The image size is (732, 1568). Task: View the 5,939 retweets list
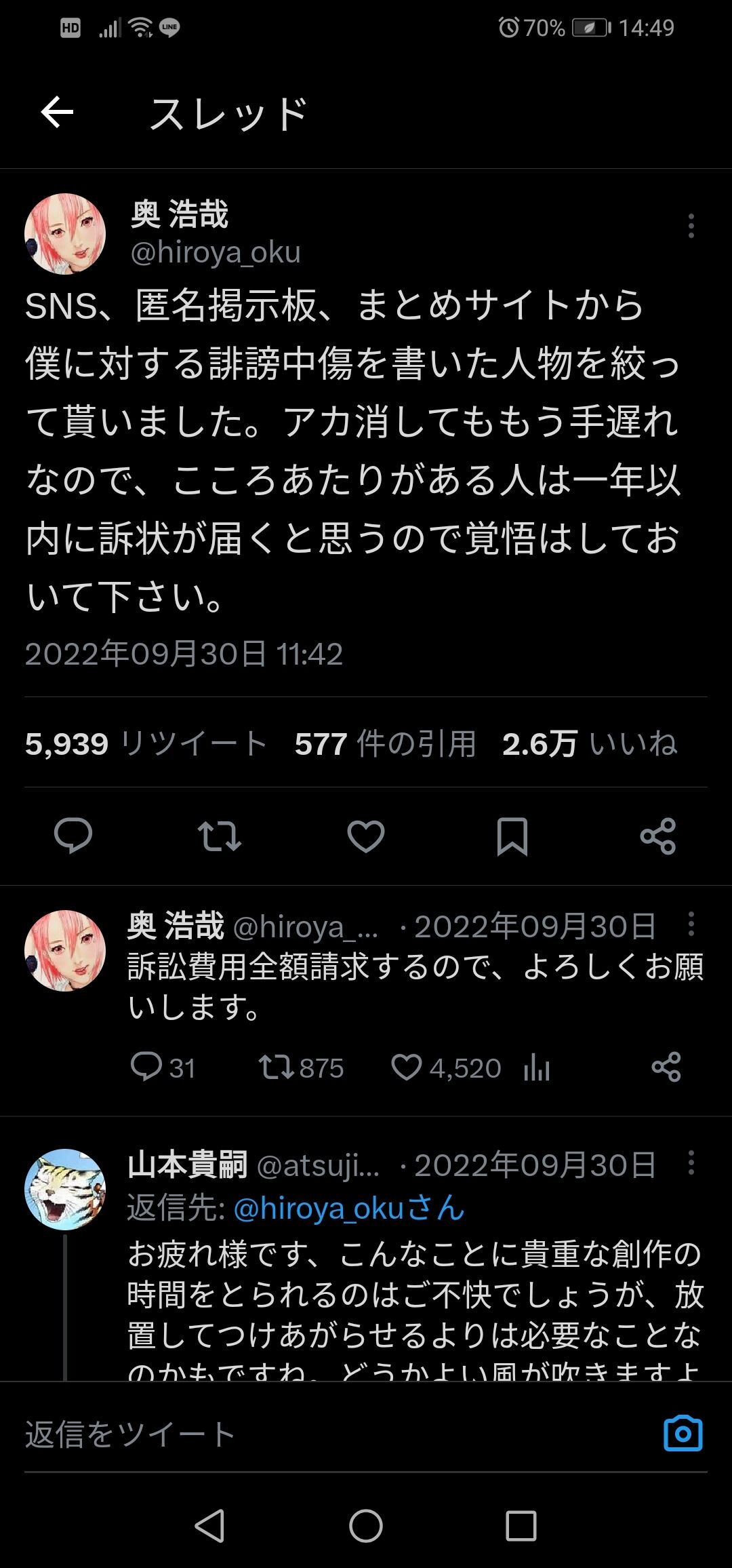pos(146,743)
